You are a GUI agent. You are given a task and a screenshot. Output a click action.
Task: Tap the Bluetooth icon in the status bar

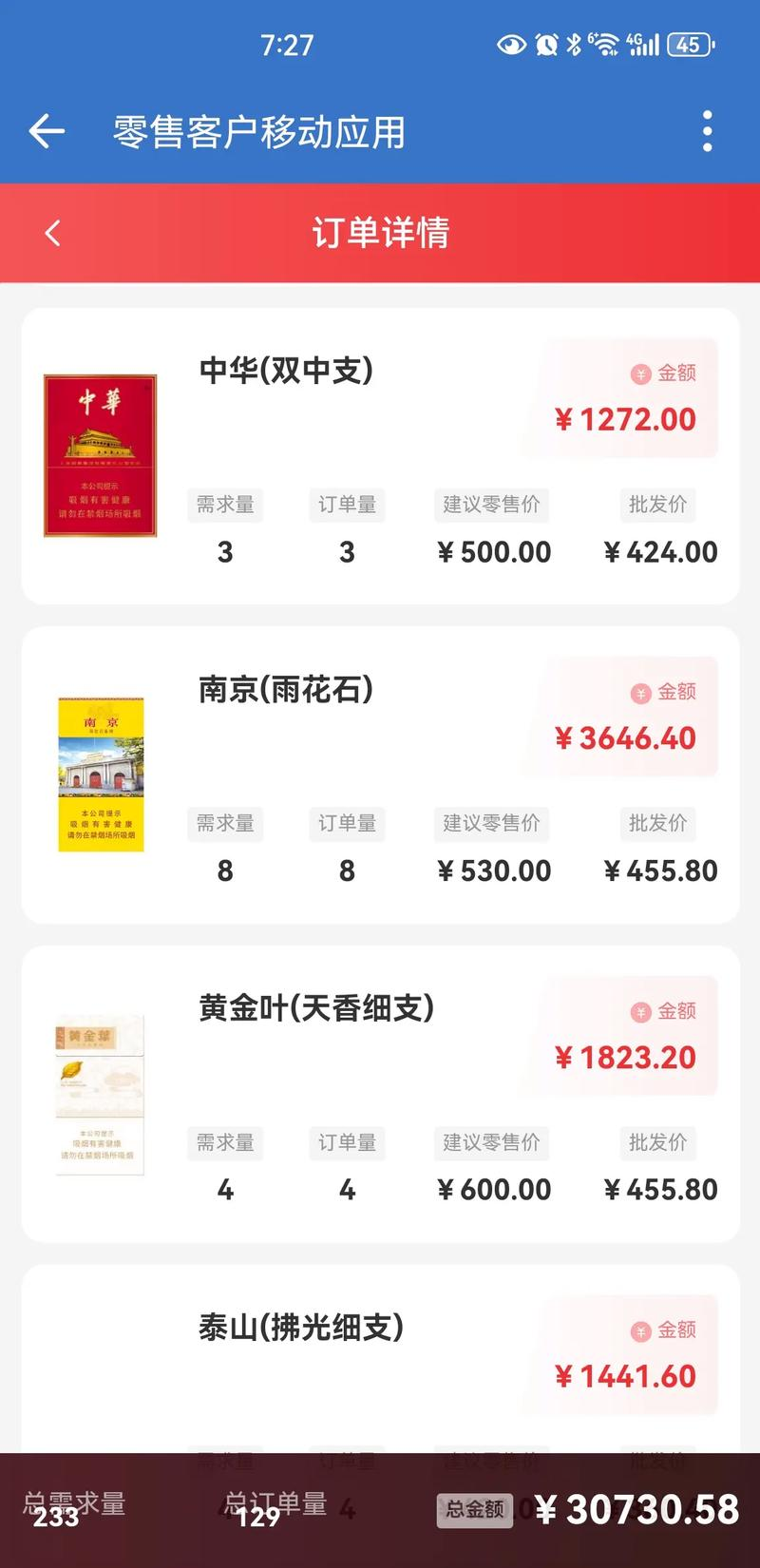click(574, 44)
